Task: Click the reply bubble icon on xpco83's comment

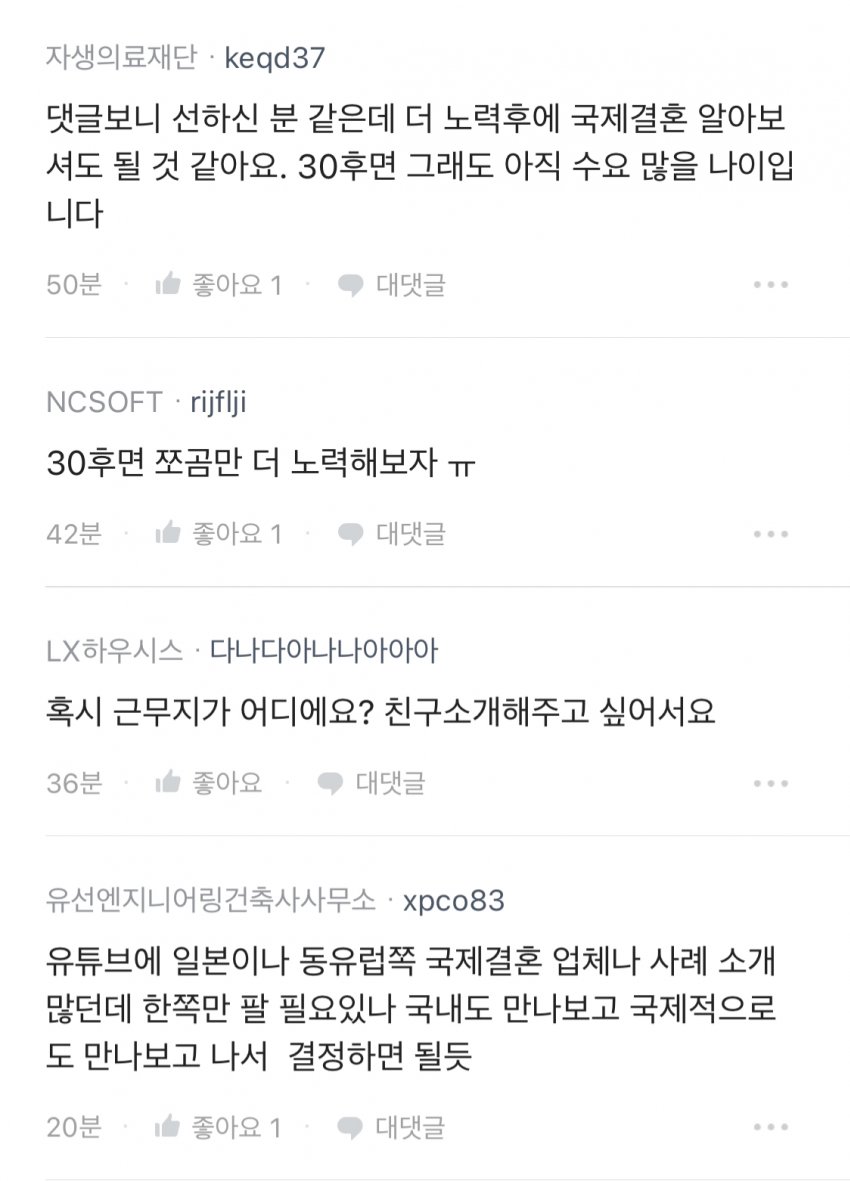Action: [349, 1128]
